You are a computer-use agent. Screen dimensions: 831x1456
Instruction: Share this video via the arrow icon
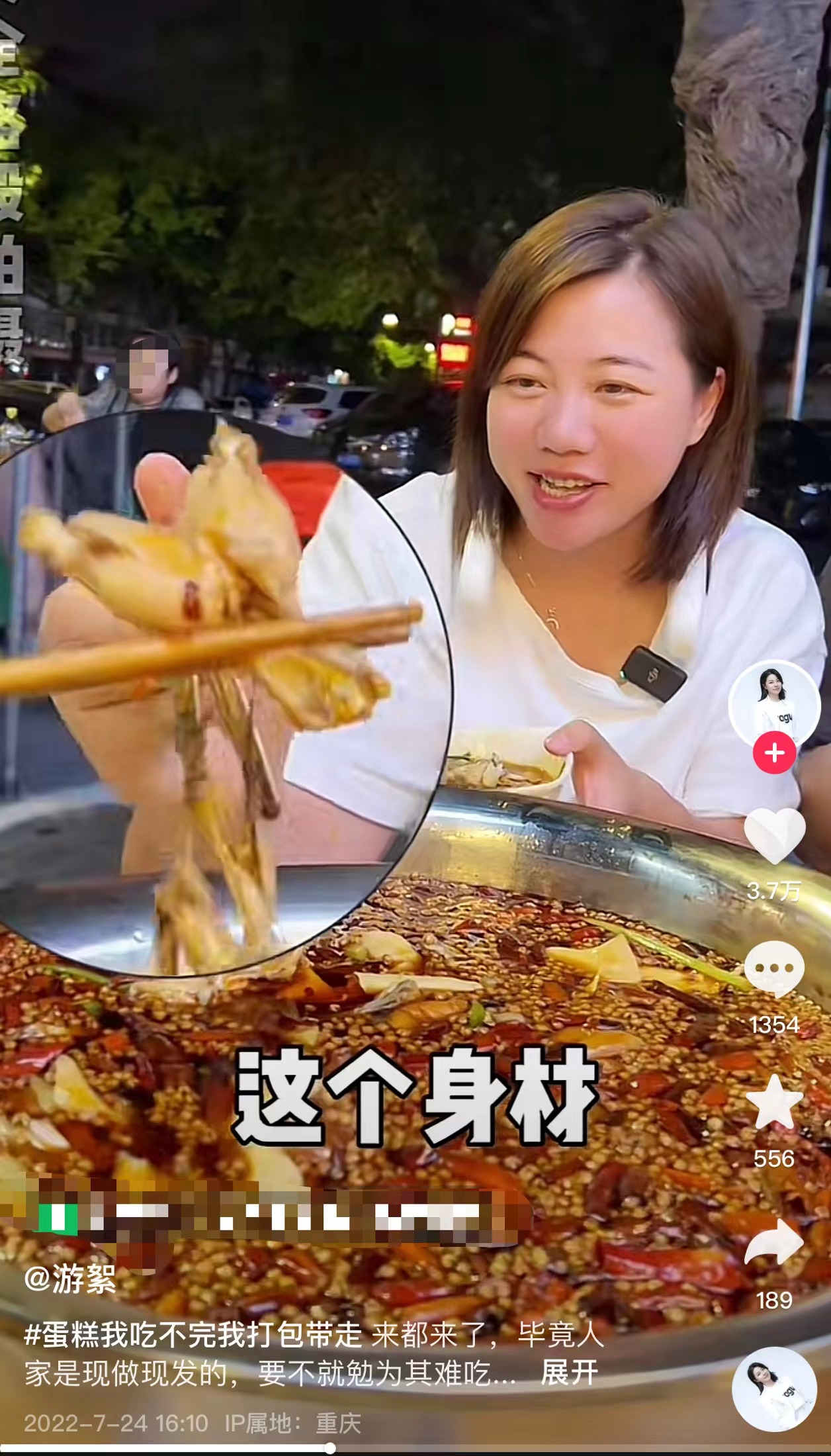tap(775, 1242)
